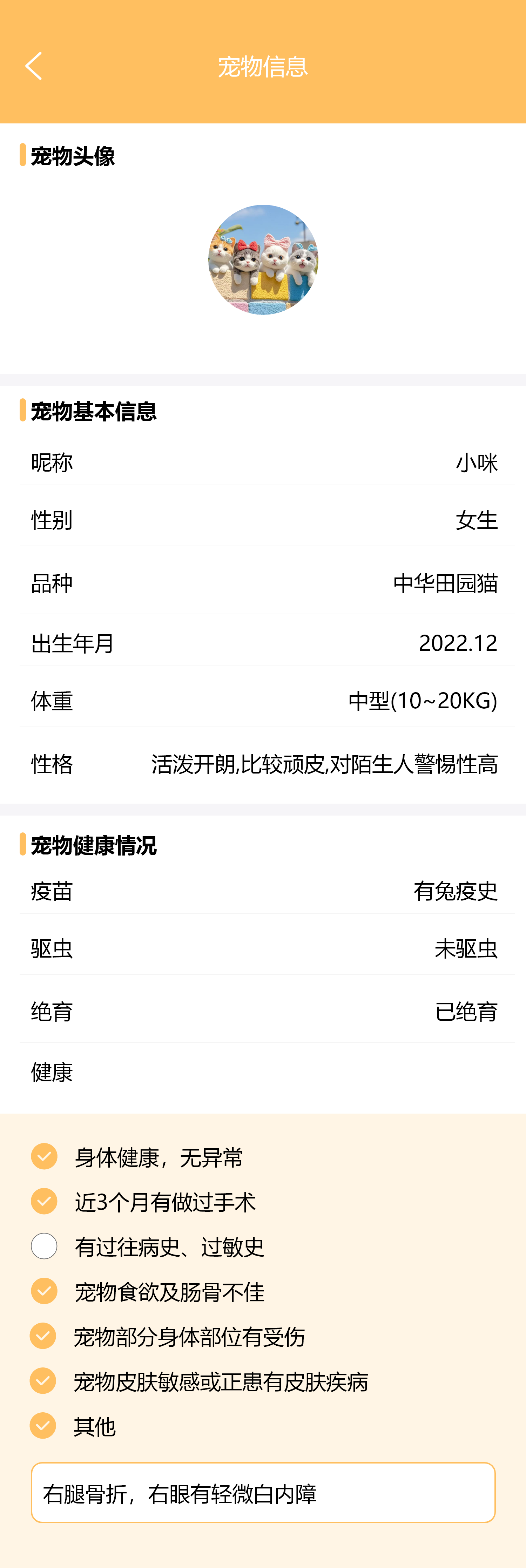Uncheck 宠物食欲及肠骨不佳 option

[44, 1290]
